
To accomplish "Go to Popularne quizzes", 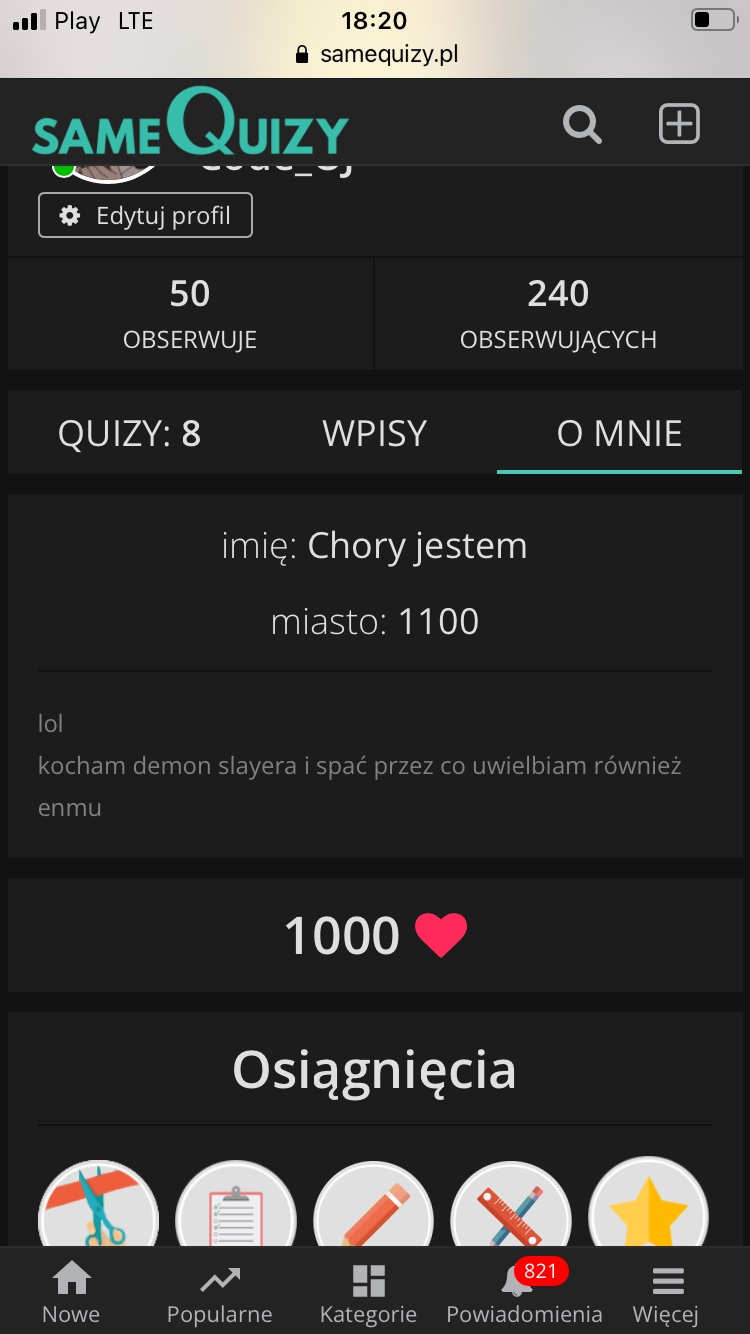I will (219, 1292).
